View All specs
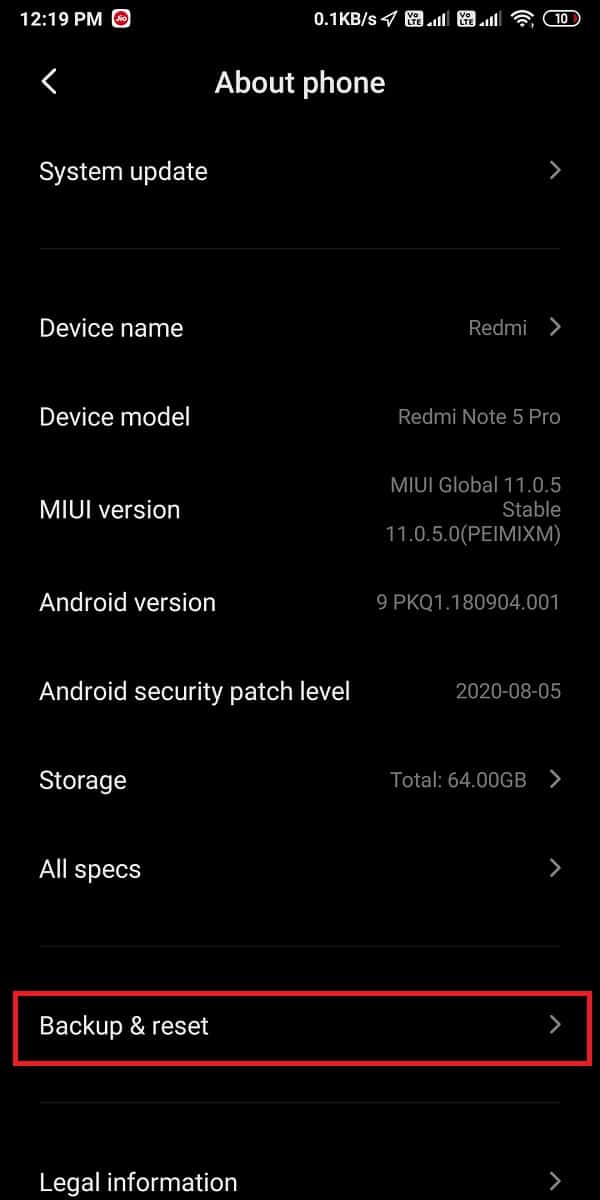 click(300, 869)
